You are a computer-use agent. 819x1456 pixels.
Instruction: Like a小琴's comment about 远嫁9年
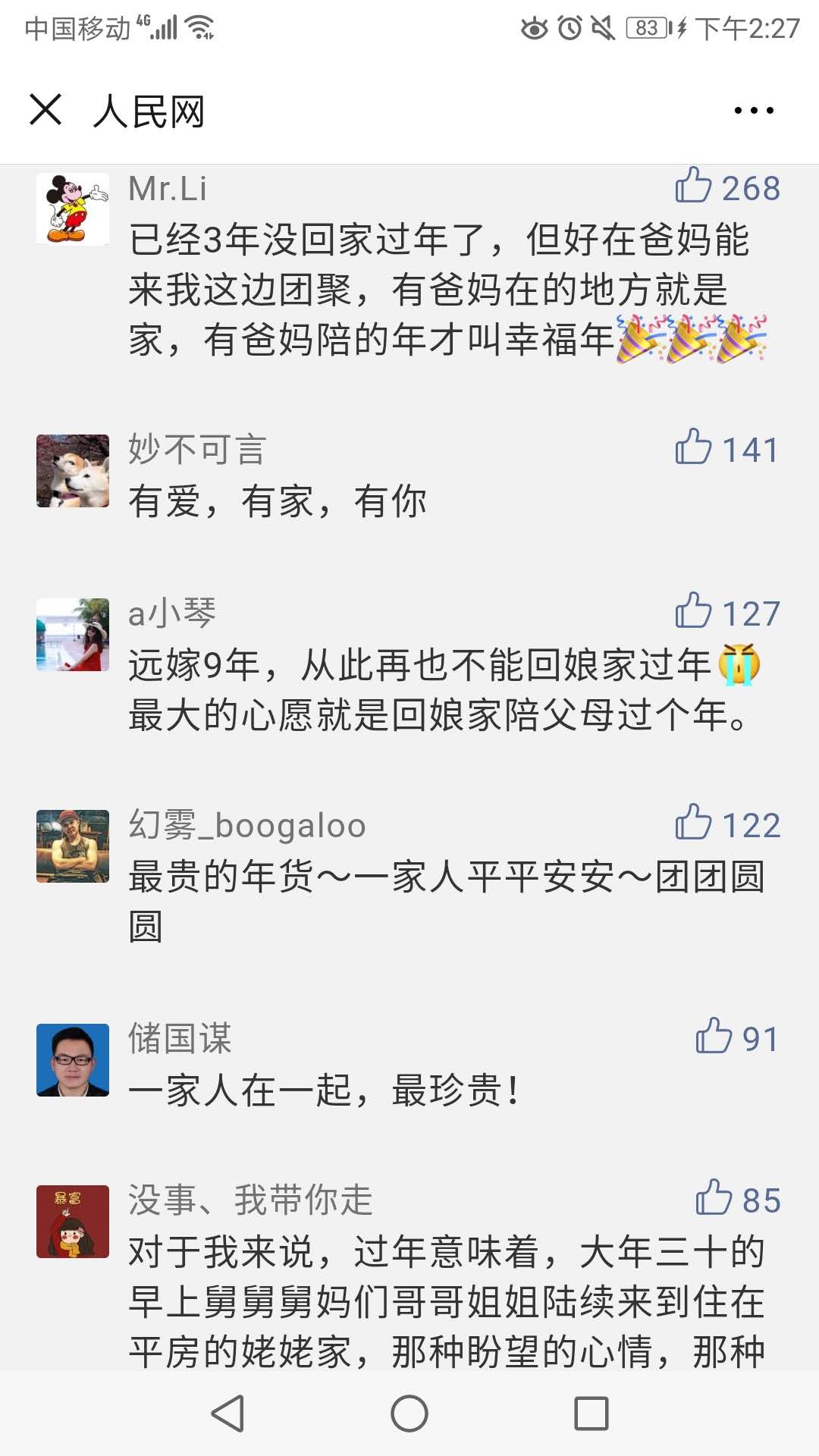tap(694, 611)
